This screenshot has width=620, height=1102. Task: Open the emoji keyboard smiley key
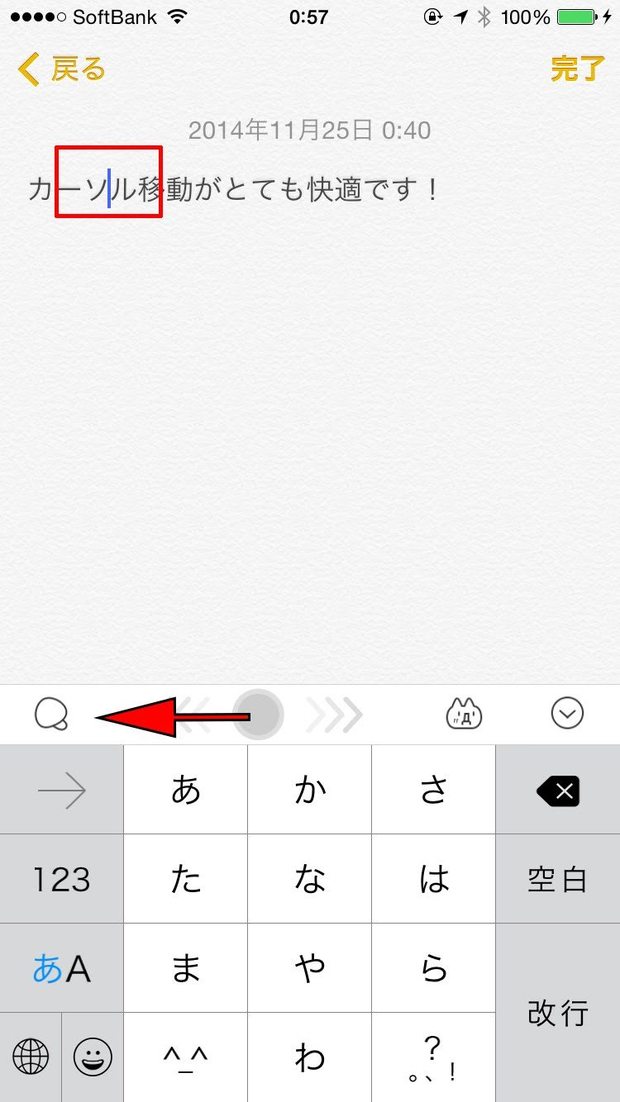(x=93, y=1057)
